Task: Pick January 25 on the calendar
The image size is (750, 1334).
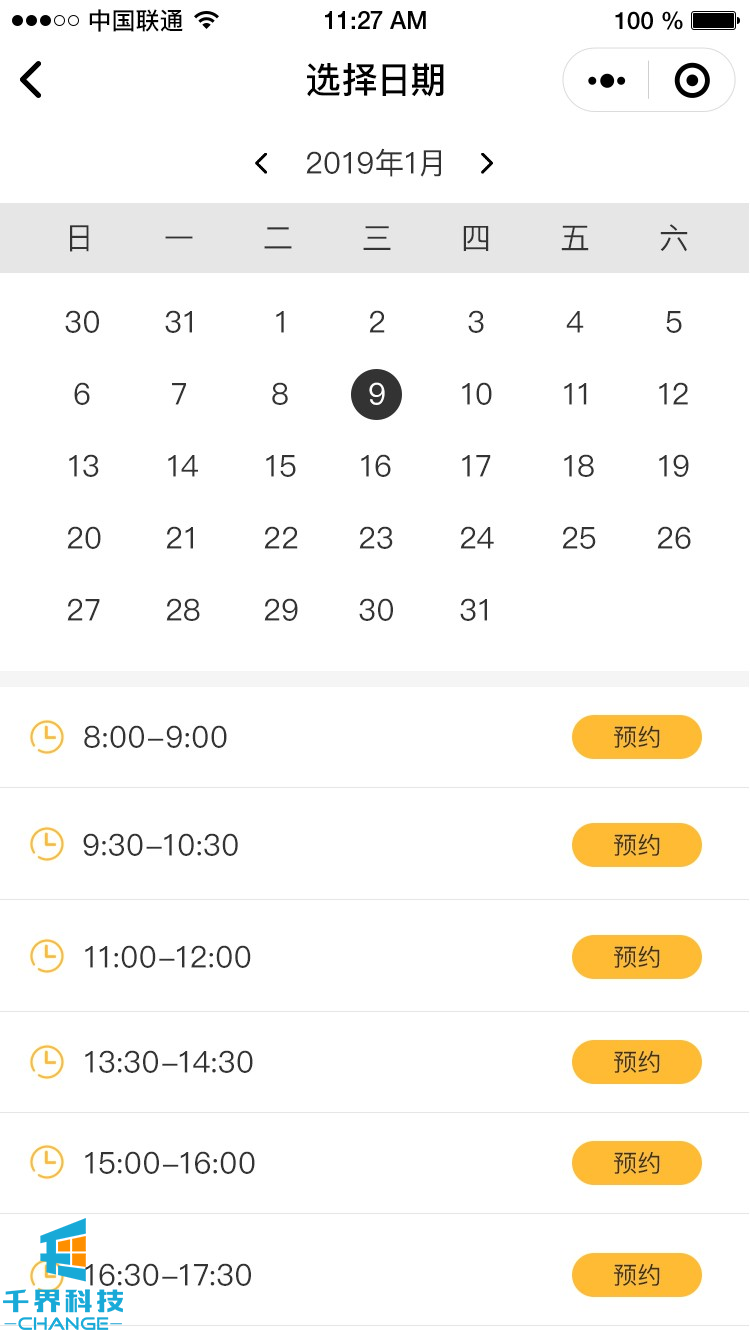Action: (578, 538)
